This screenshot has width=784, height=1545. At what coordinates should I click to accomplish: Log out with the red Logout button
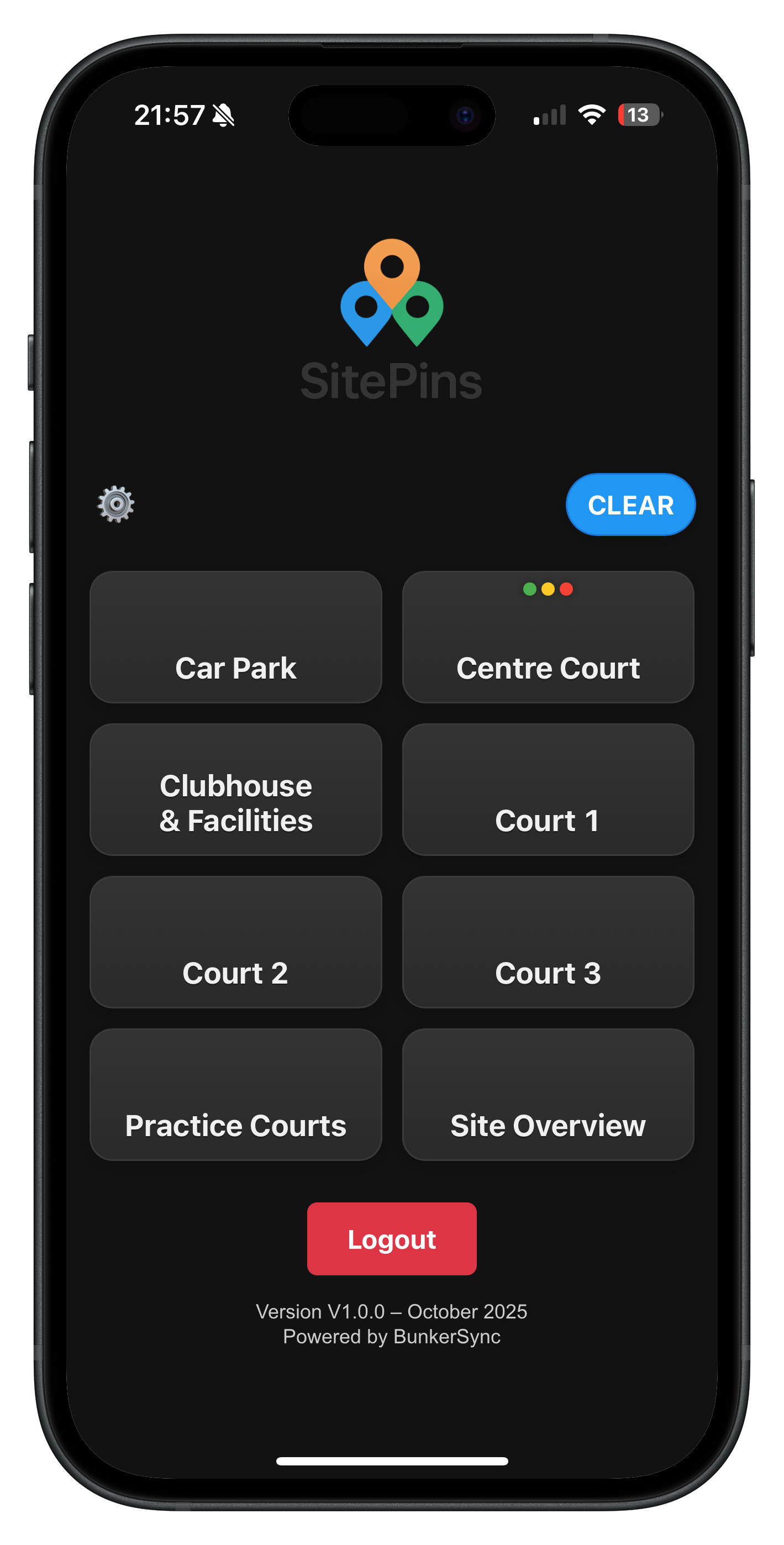(392, 1239)
